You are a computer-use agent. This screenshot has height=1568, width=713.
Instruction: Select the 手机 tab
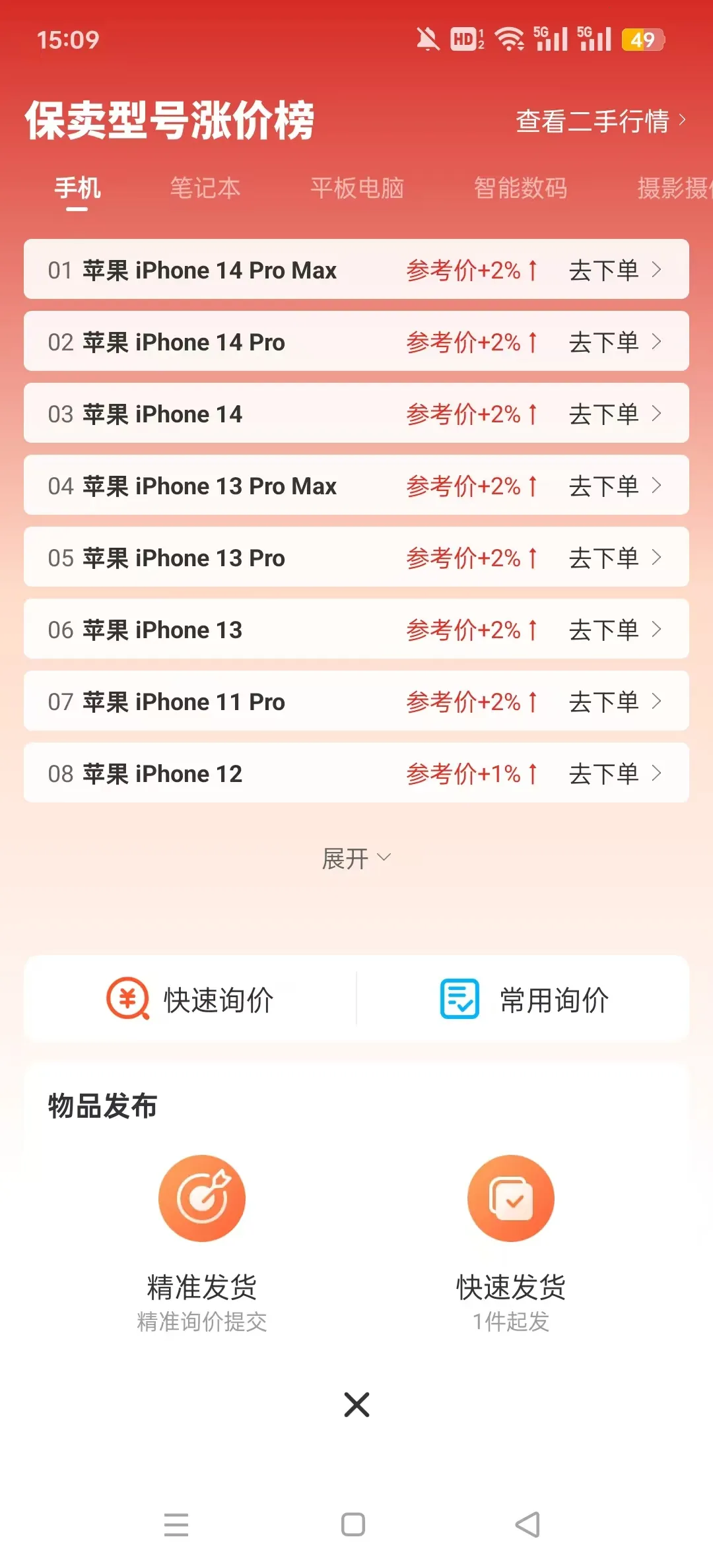tap(77, 188)
